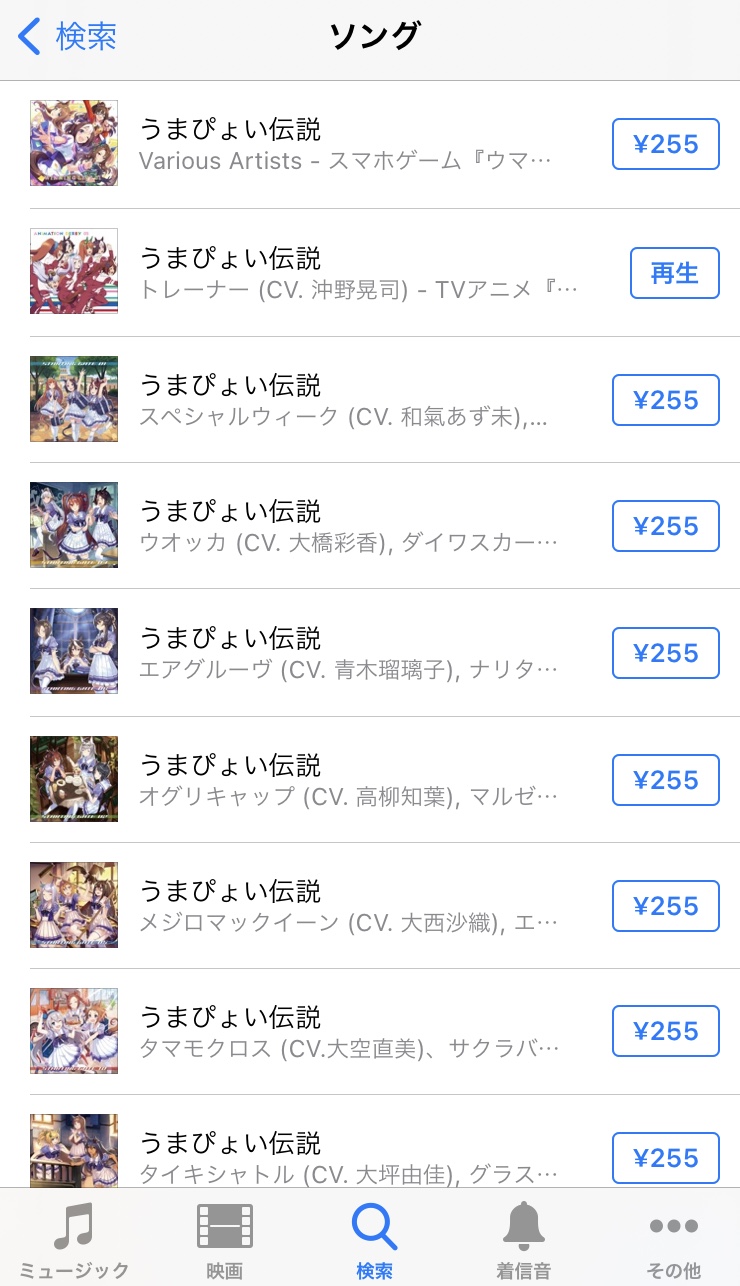Select the 検索 tab
The image size is (740, 1286).
374,1240
